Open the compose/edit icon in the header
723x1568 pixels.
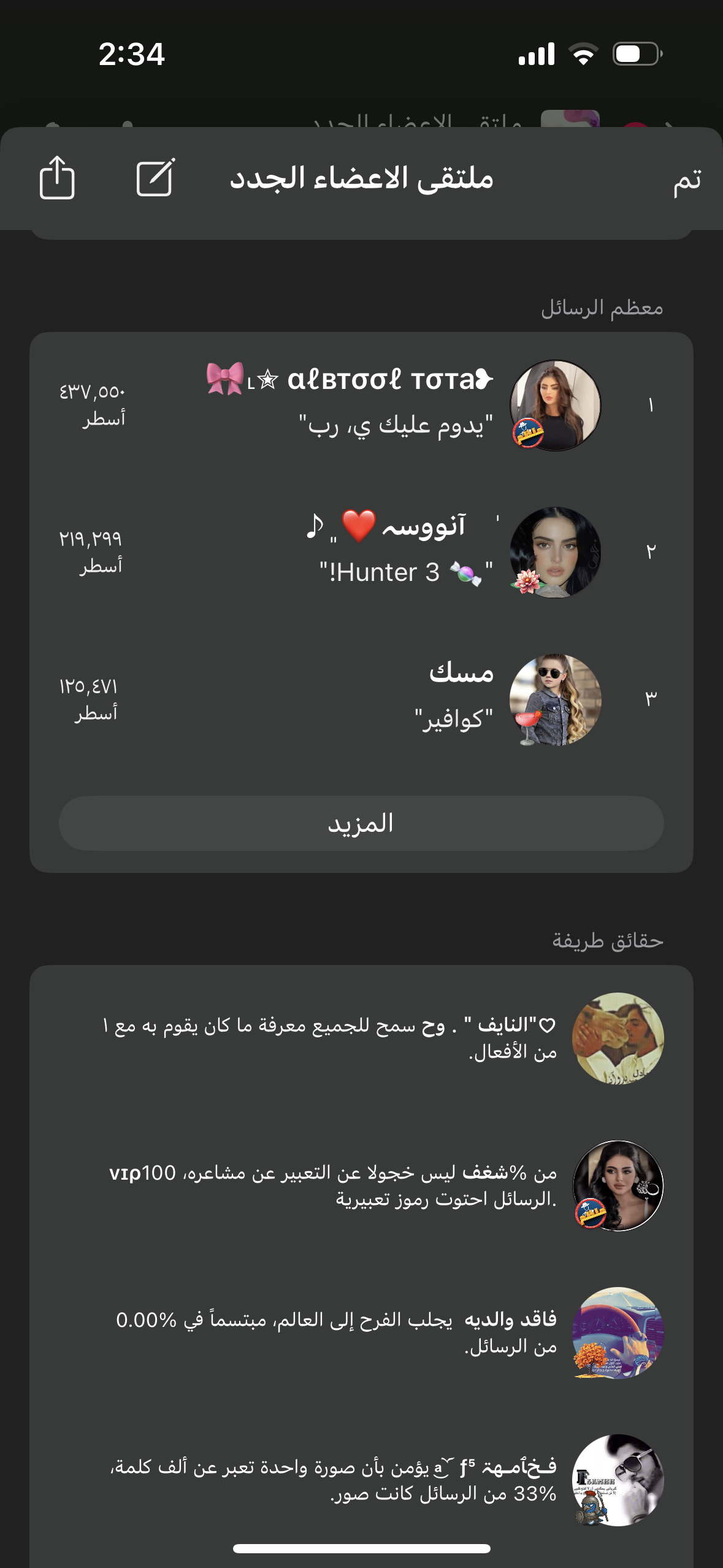(155, 178)
